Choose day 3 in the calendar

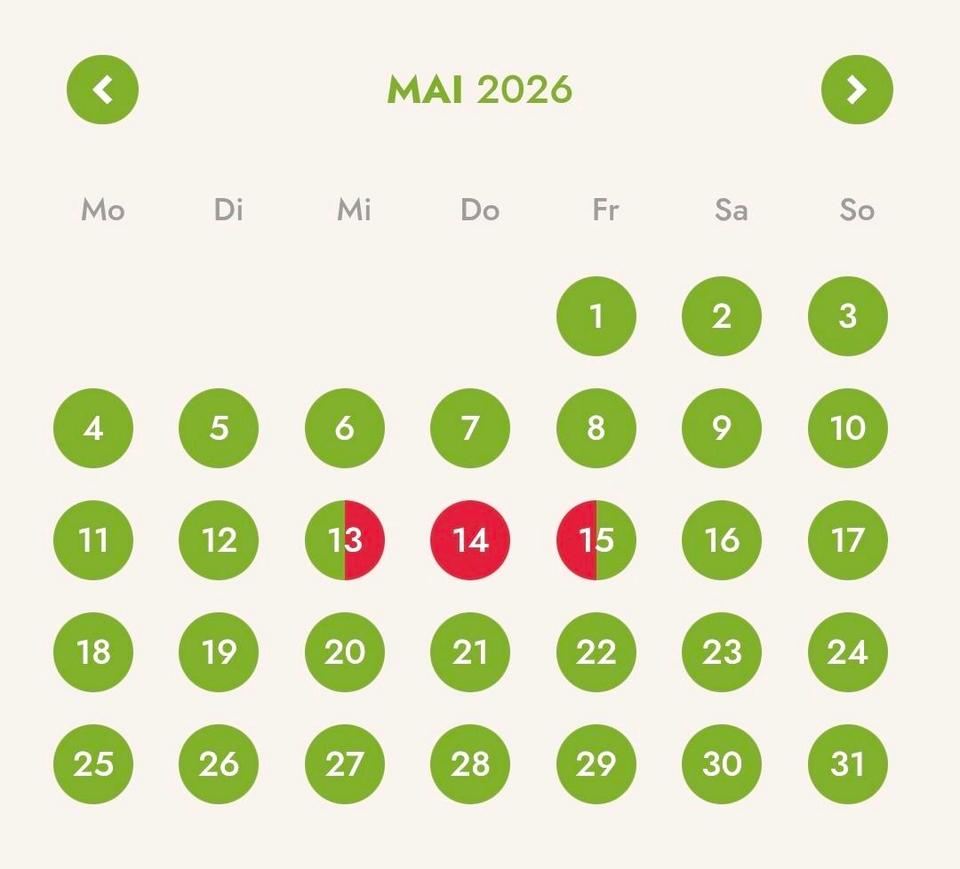(x=847, y=316)
